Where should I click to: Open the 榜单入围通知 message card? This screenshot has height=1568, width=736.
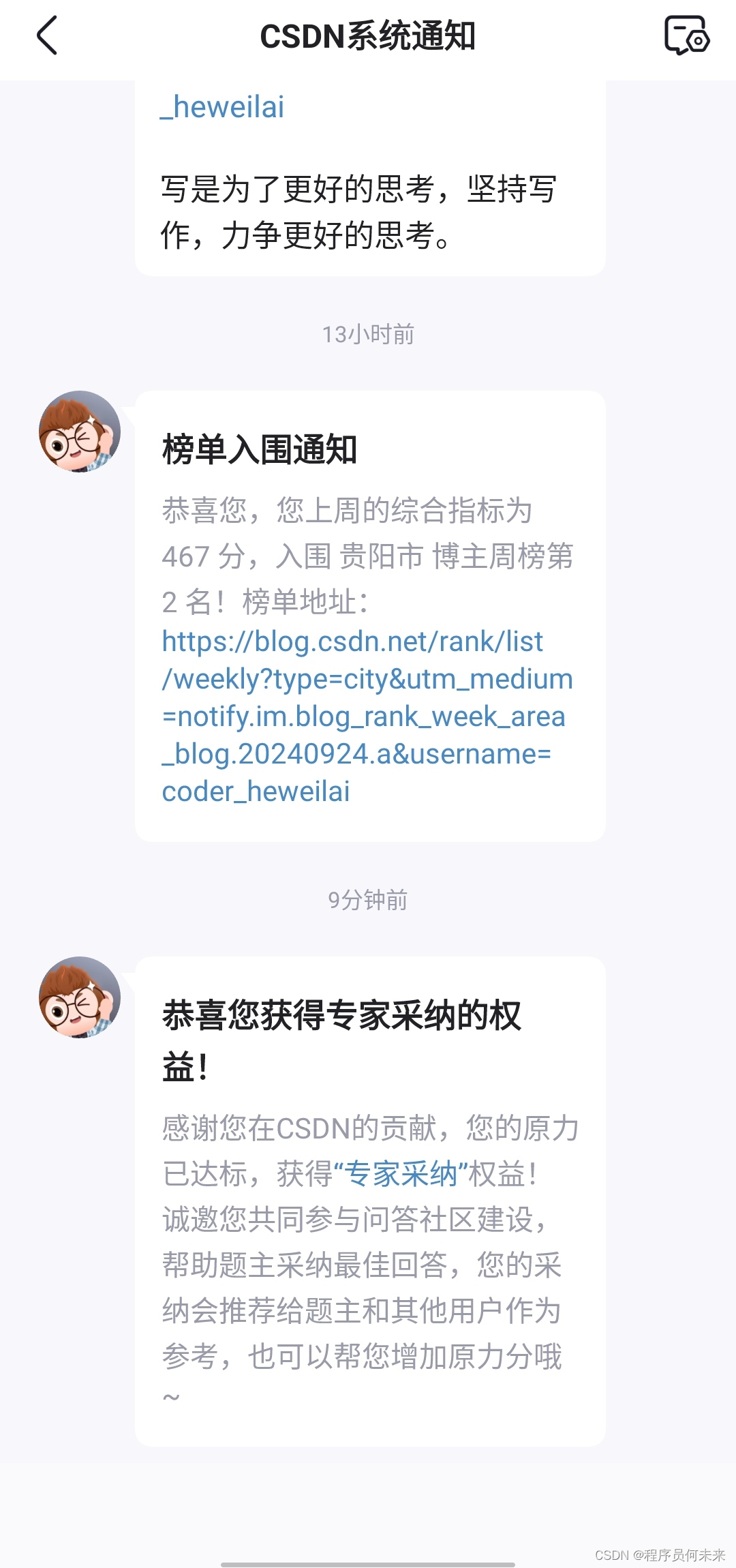click(x=369, y=450)
